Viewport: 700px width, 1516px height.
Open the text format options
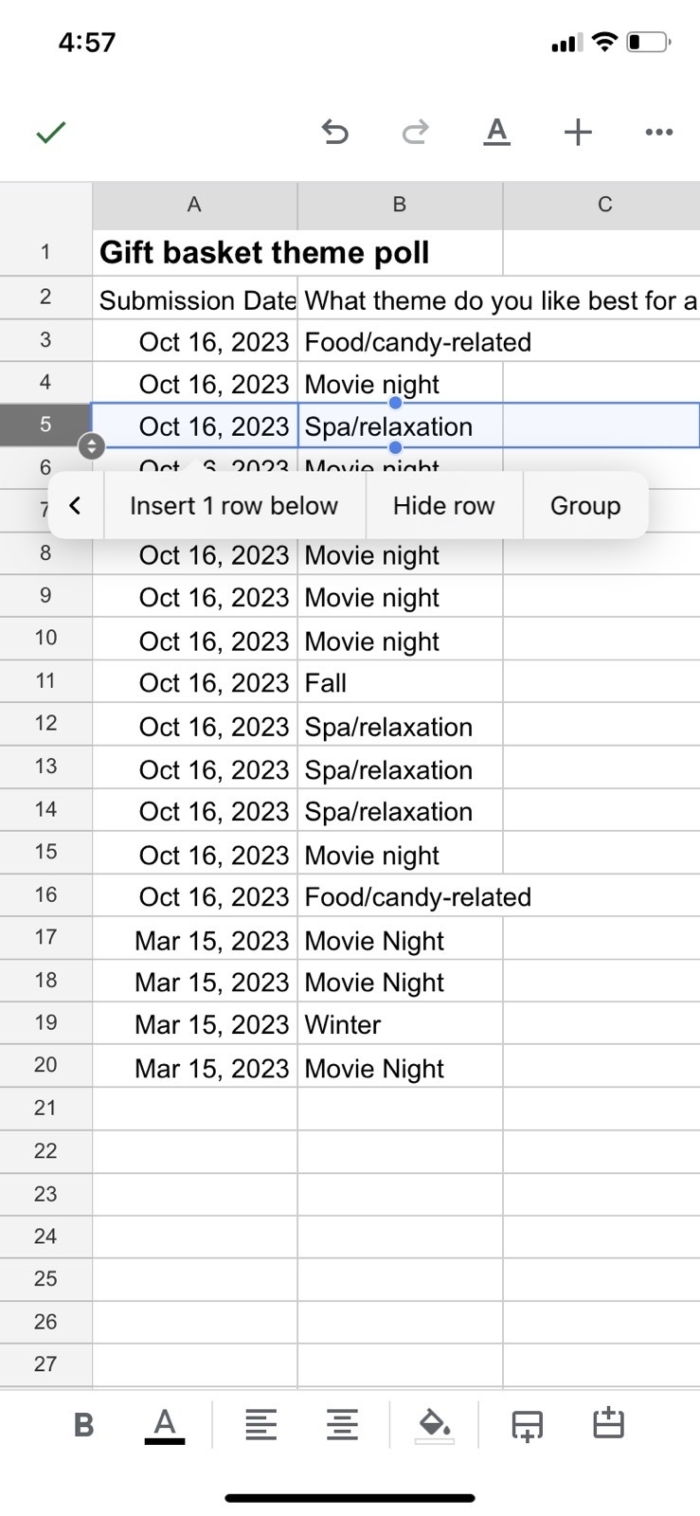[497, 132]
